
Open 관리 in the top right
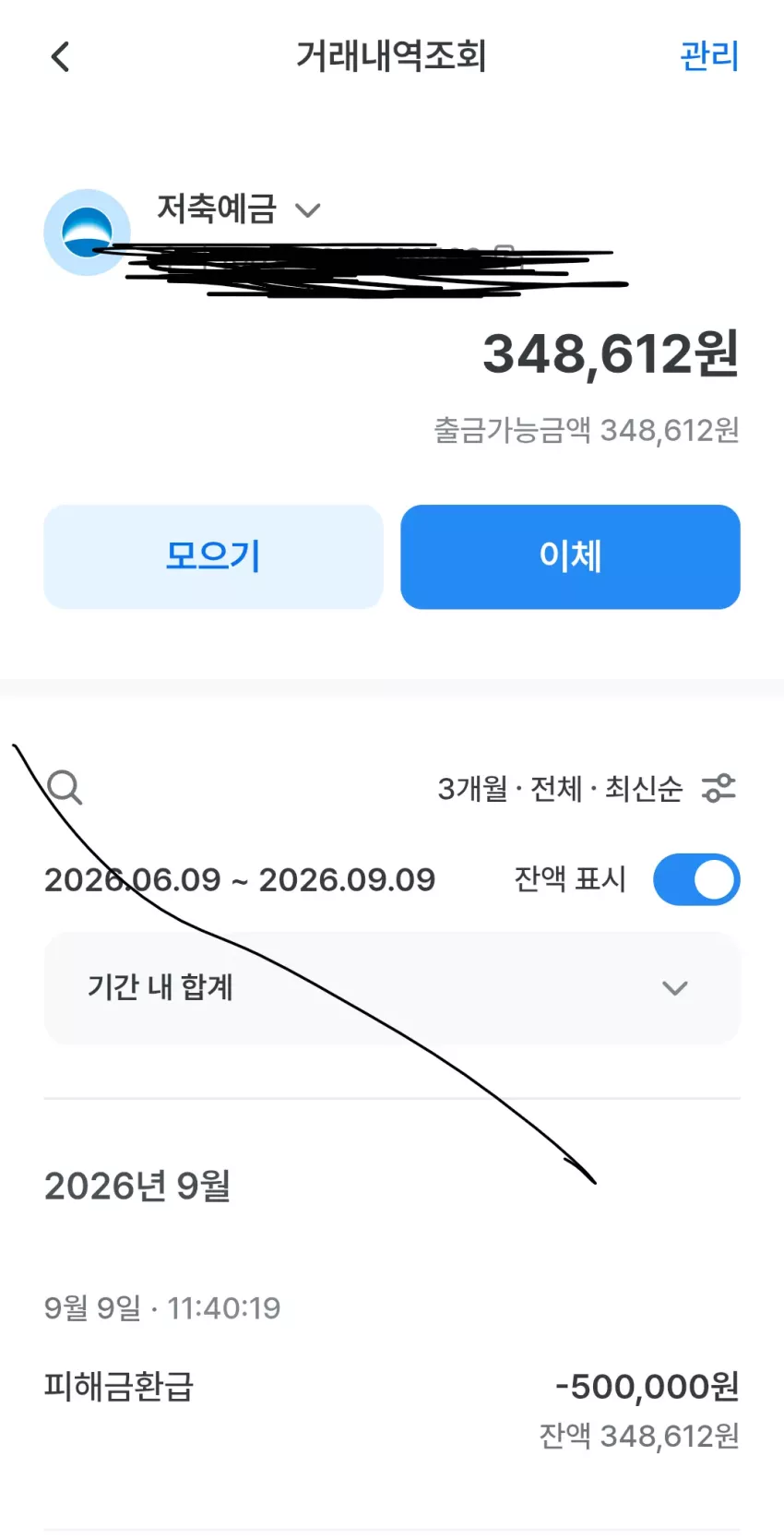click(x=709, y=56)
